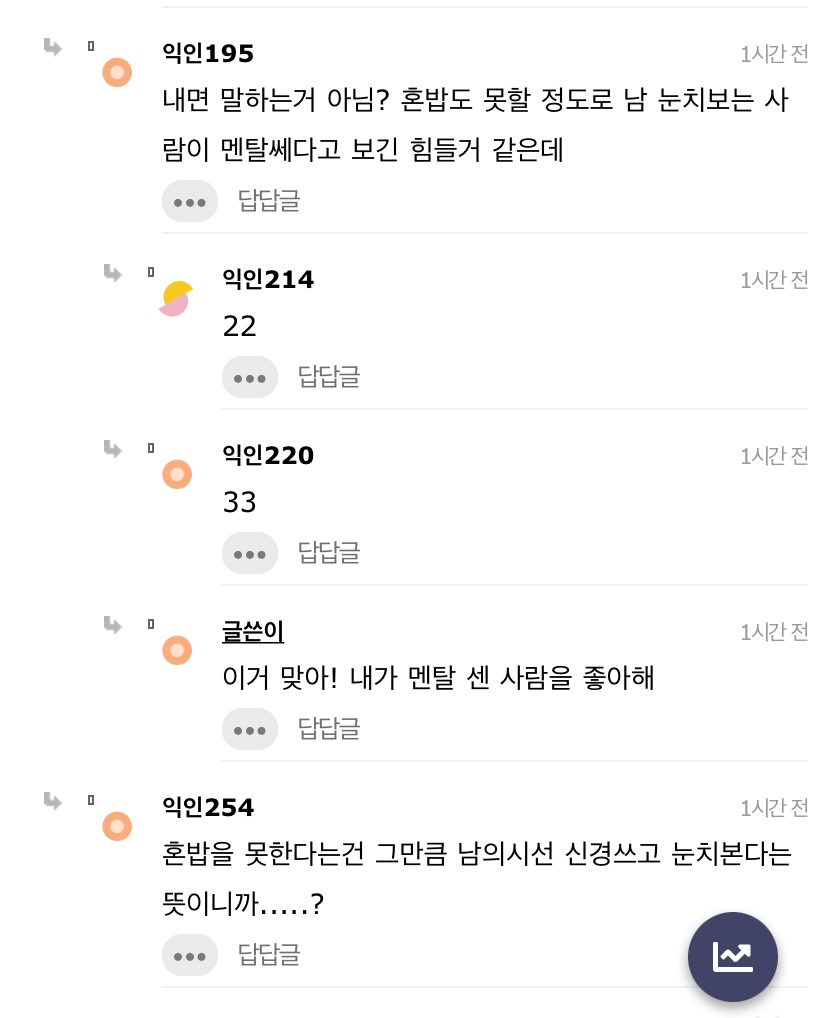The image size is (828, 1018).
Task: Open more options on 글쓴이's comment
Action: pos(250,728)
